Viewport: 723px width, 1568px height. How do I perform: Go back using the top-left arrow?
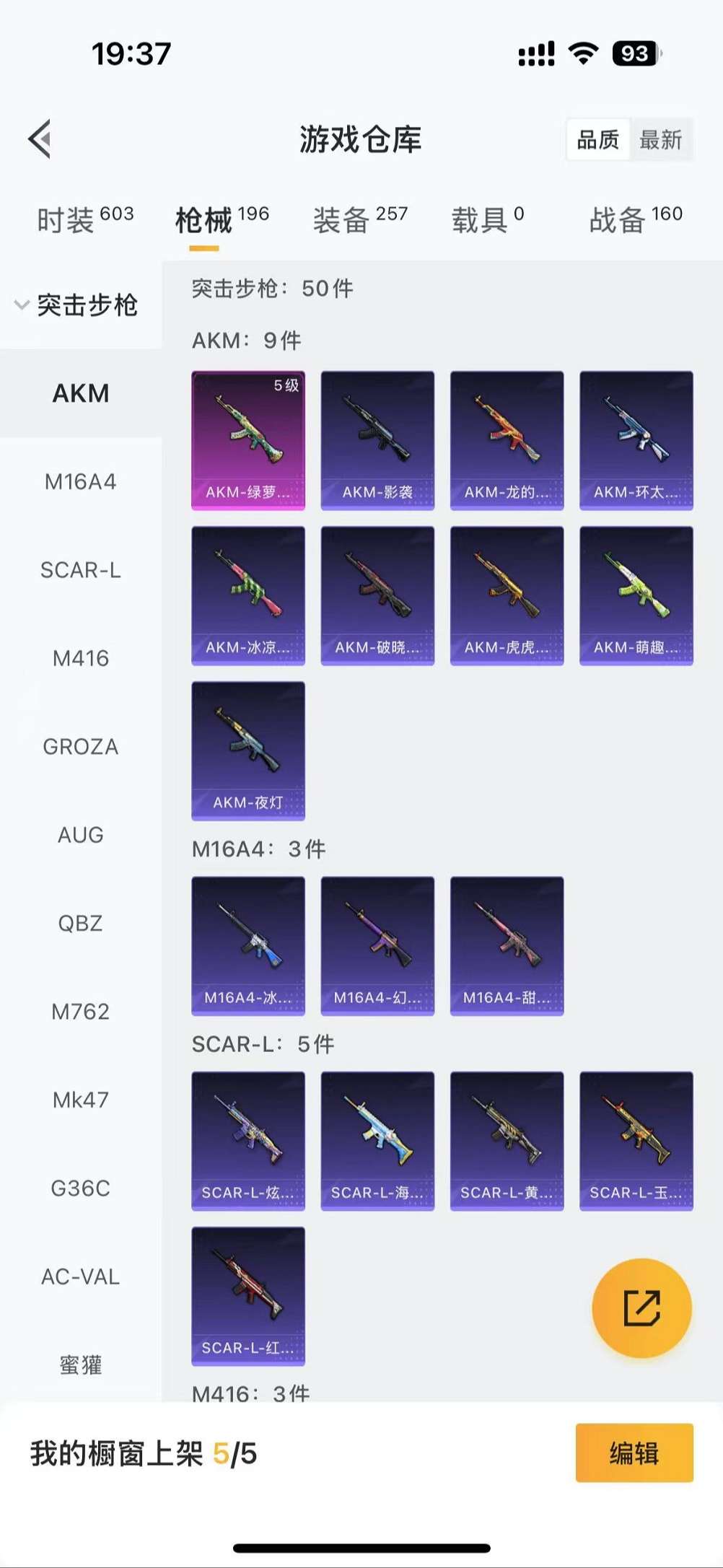coord(40,139)
